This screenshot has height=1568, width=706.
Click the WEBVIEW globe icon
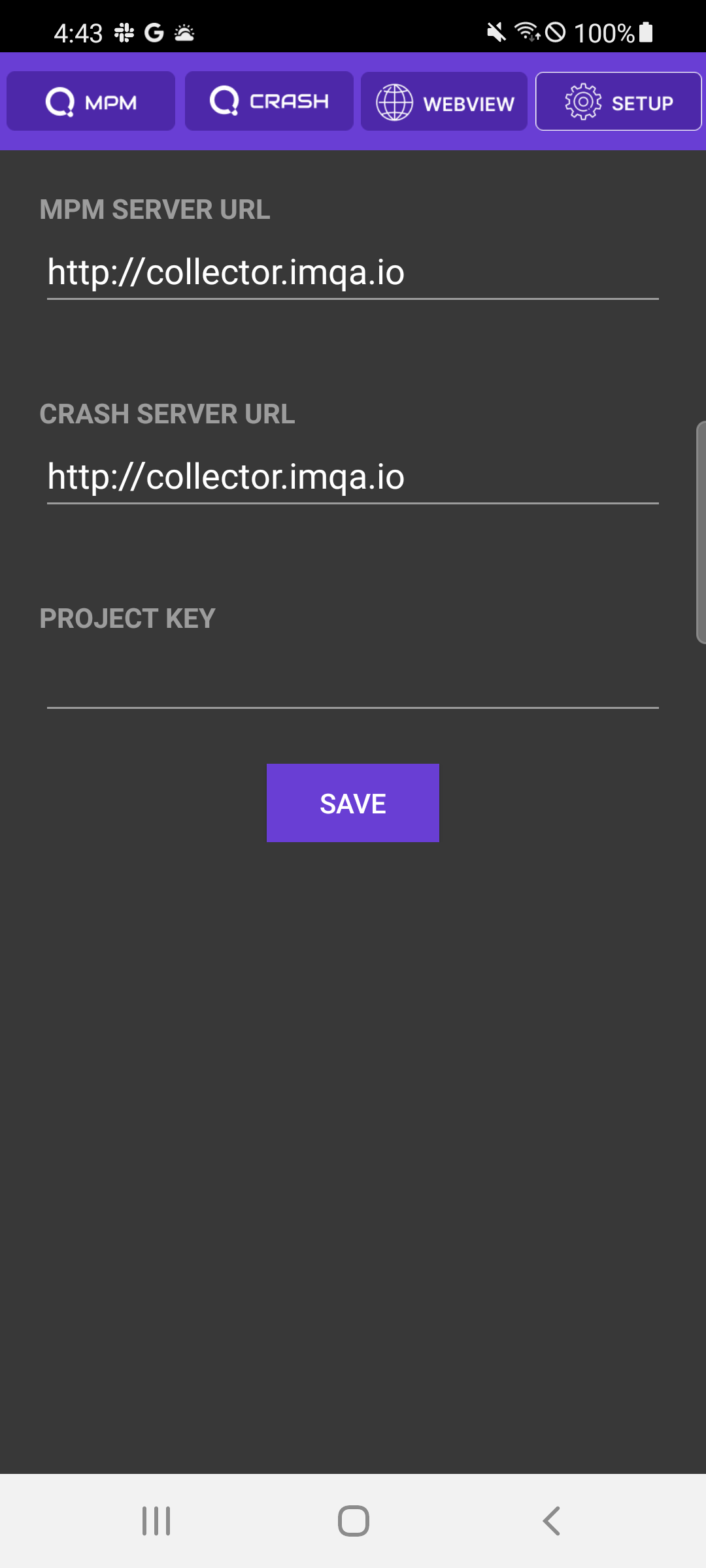coord(395,101)
